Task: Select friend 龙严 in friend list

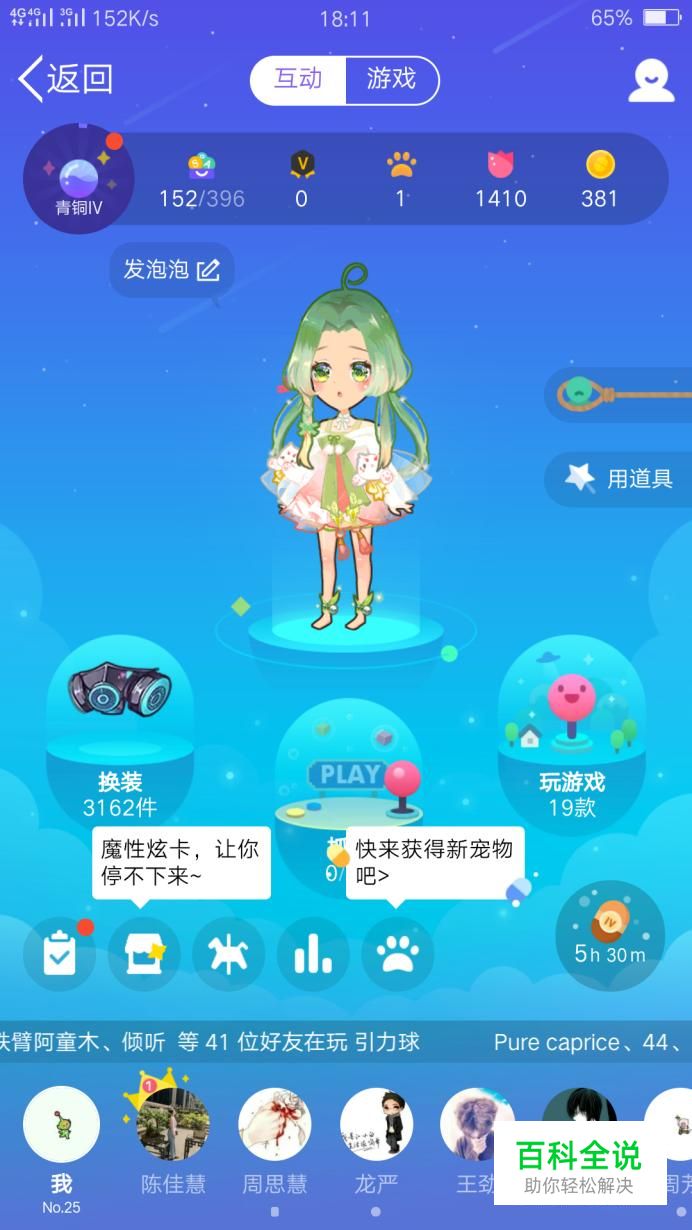Action: click(x=376, y=1127)
